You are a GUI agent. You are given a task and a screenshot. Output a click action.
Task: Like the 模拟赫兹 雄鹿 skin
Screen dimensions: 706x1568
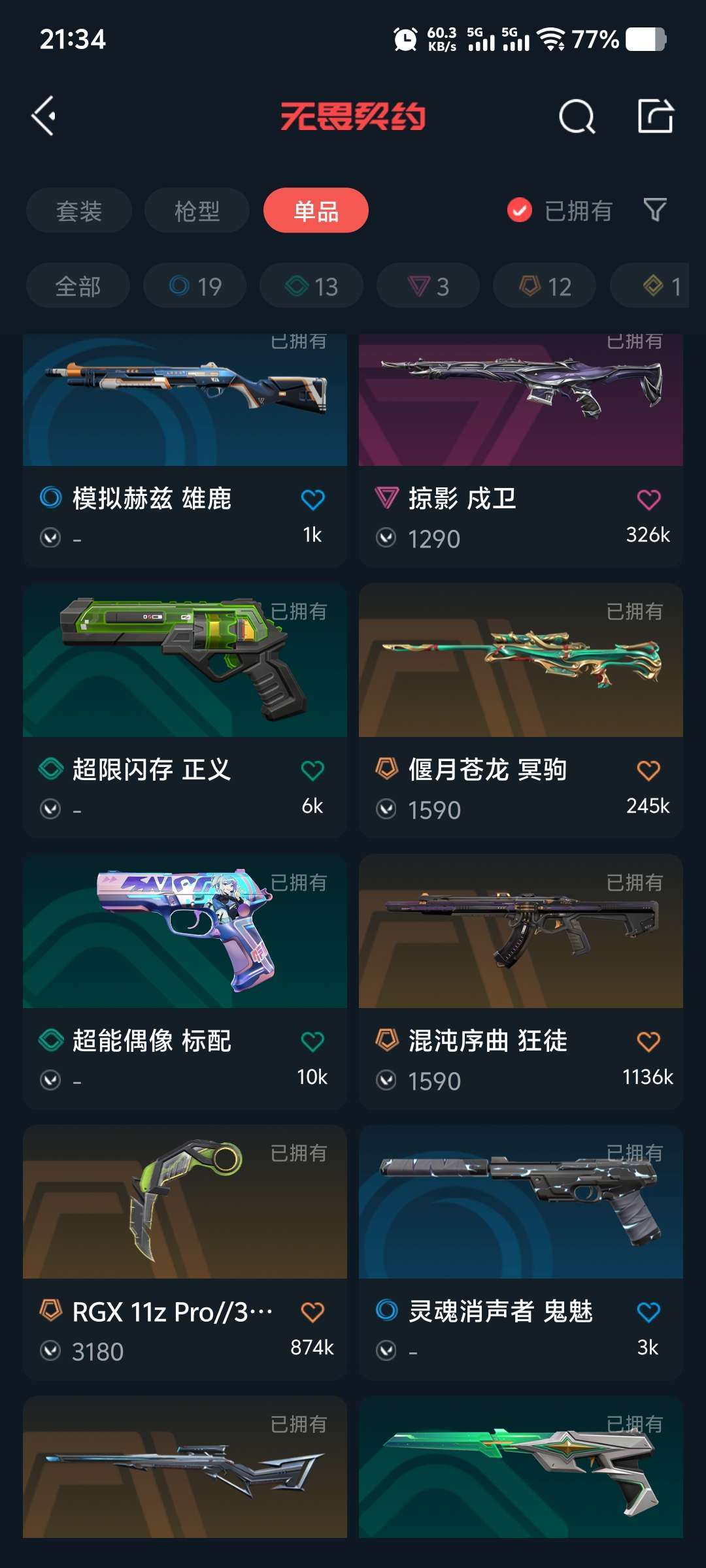coord(312,500)
